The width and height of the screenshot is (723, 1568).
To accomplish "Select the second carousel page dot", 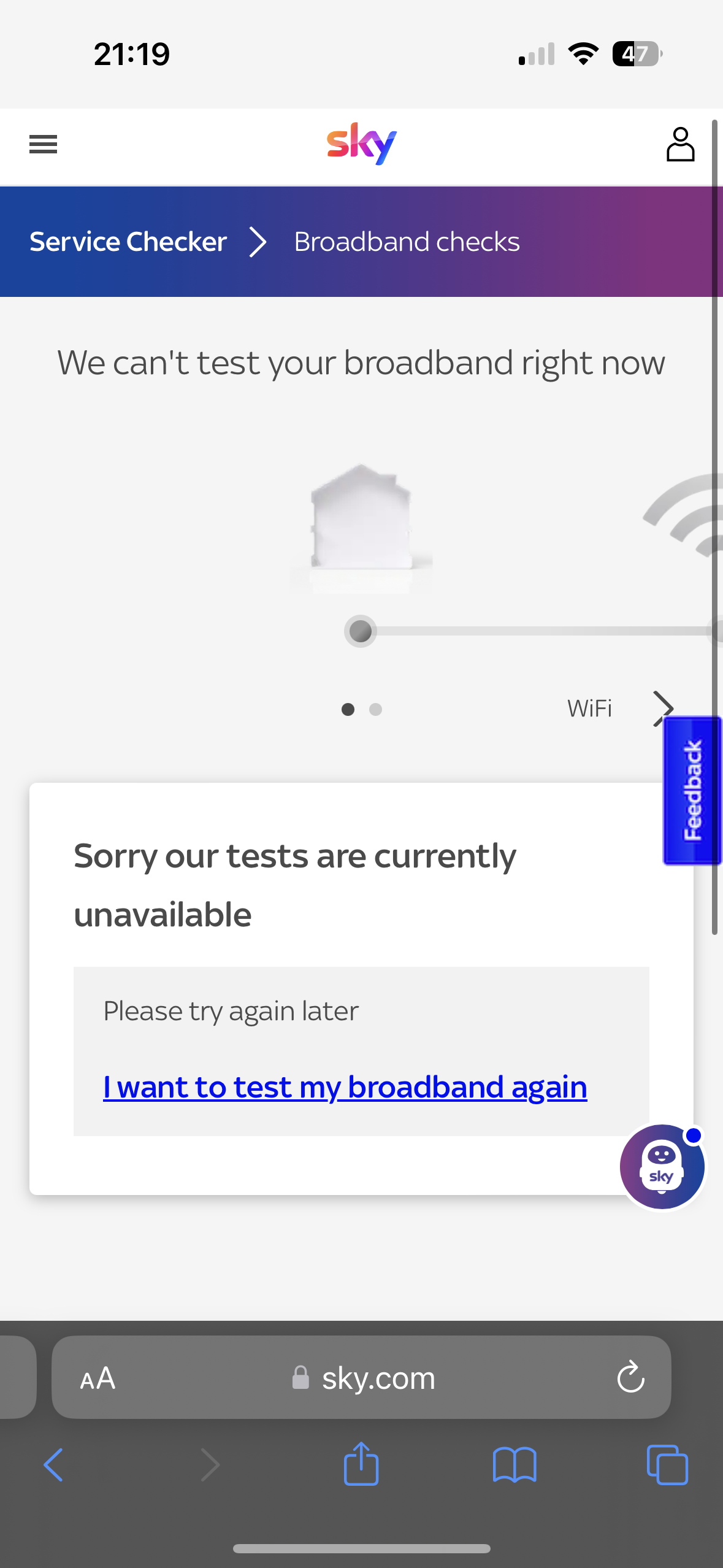I will coord(375,710).
